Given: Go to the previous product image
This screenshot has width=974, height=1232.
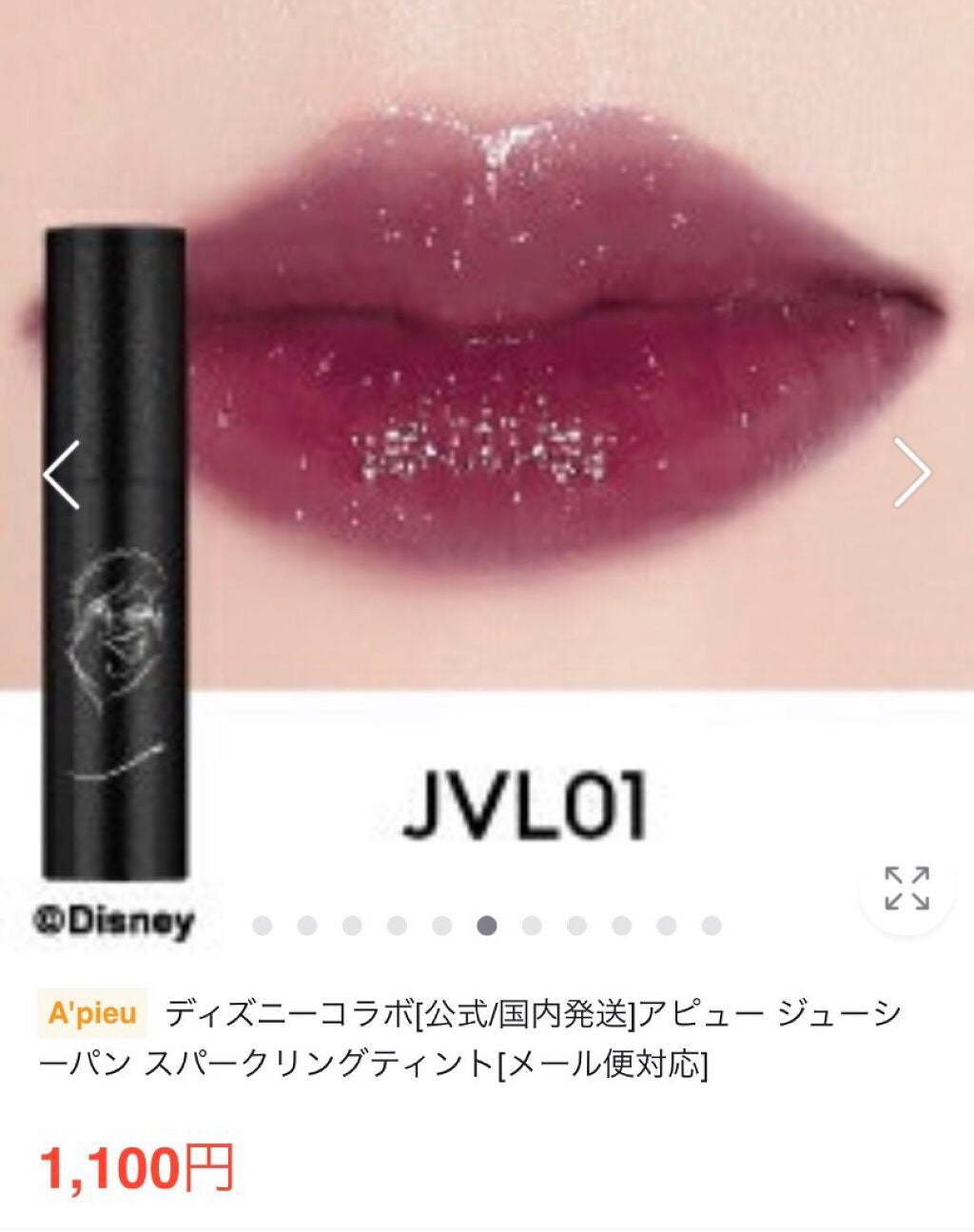Looking at the screenshot, I should tap(62, 474).
